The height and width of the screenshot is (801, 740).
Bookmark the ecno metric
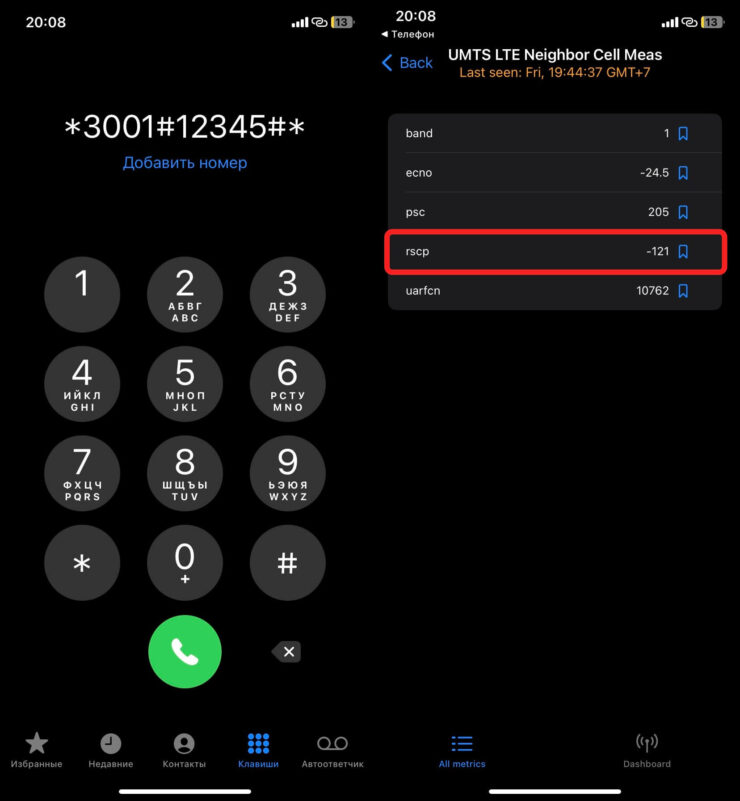coord(683,173)
